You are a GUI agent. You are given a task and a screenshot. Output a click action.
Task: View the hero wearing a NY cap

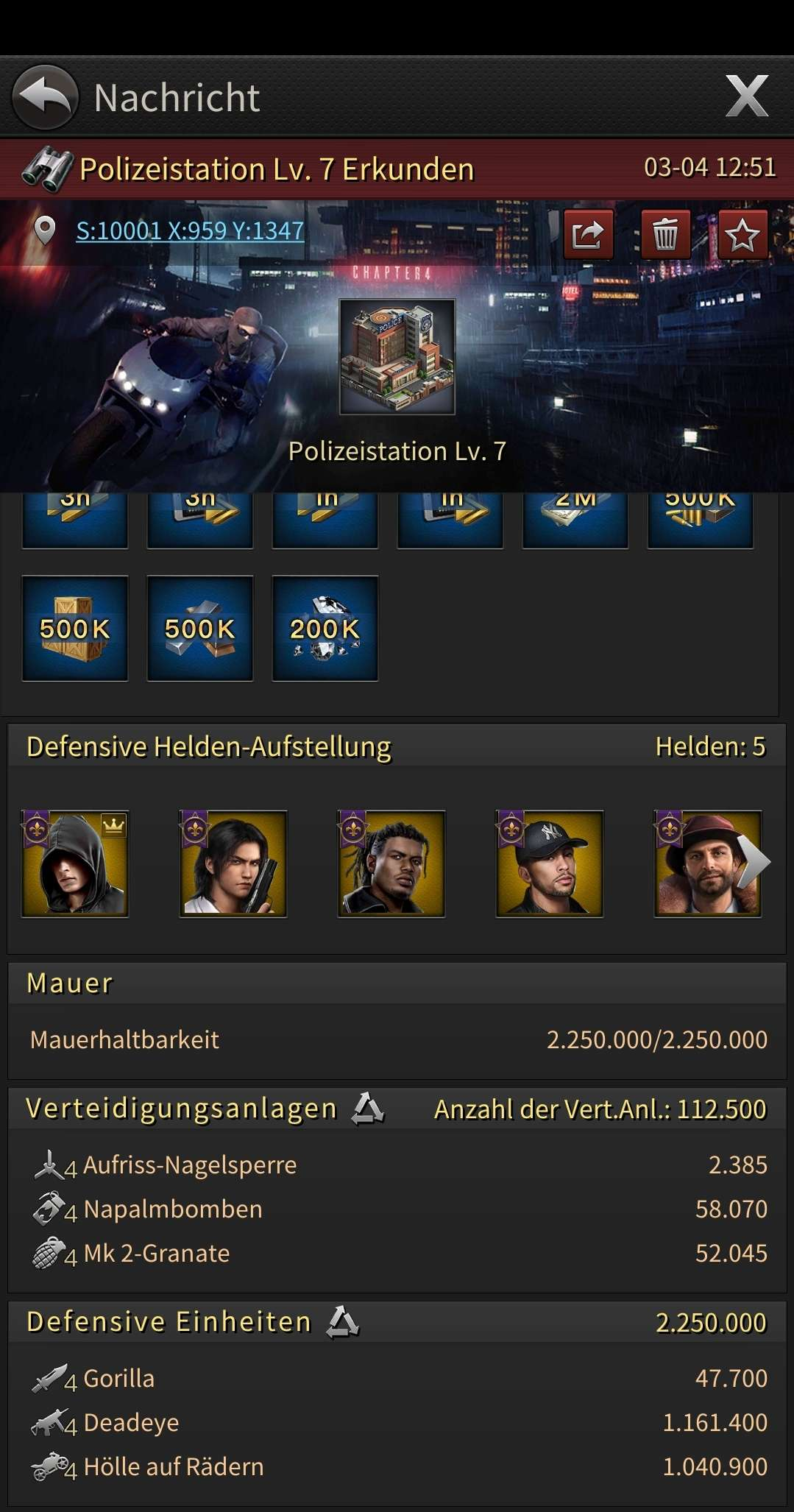550,863
